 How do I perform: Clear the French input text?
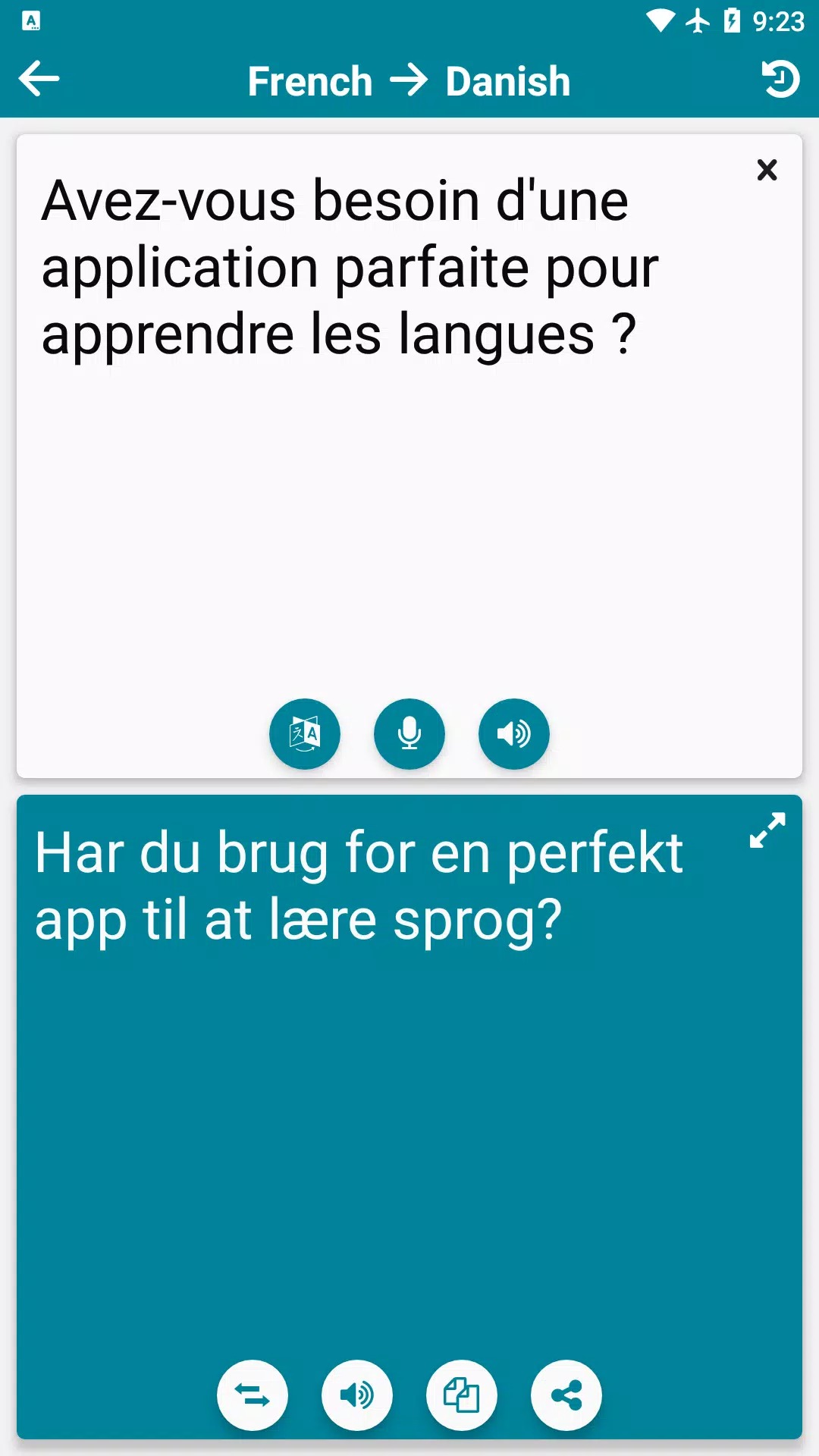click(767, 170)
